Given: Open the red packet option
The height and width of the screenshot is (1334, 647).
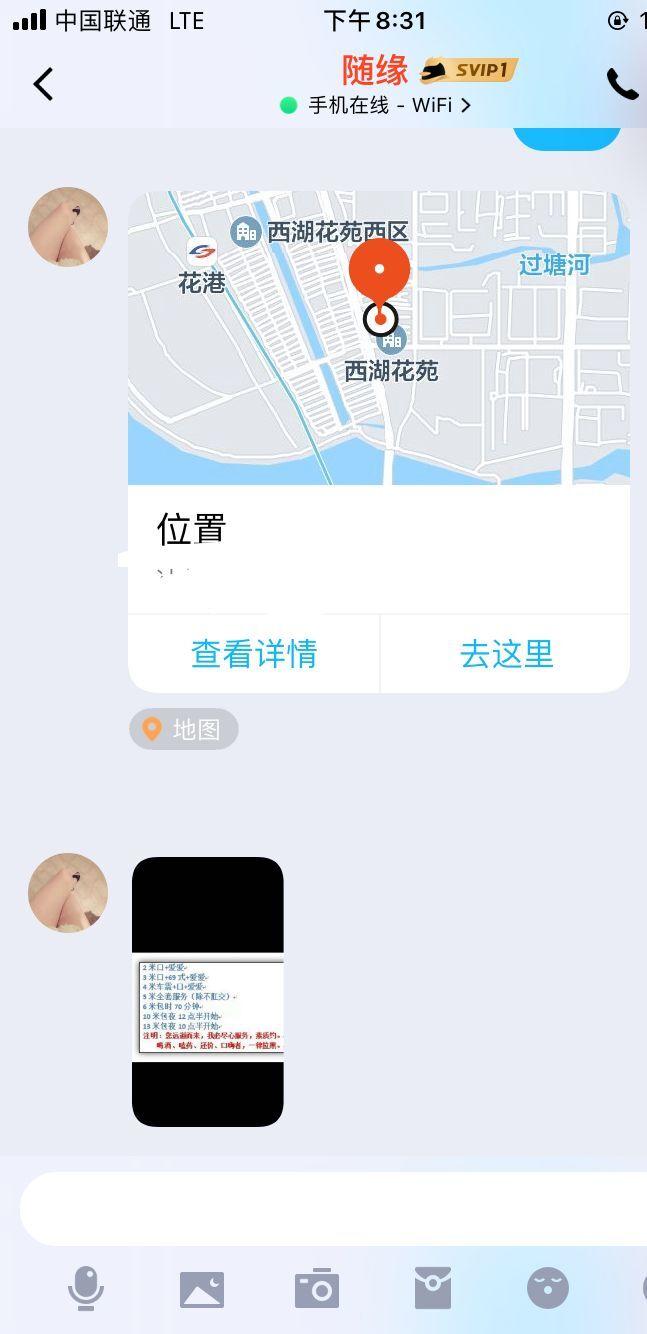Looking at the screenshot, I should point(433,1288).
